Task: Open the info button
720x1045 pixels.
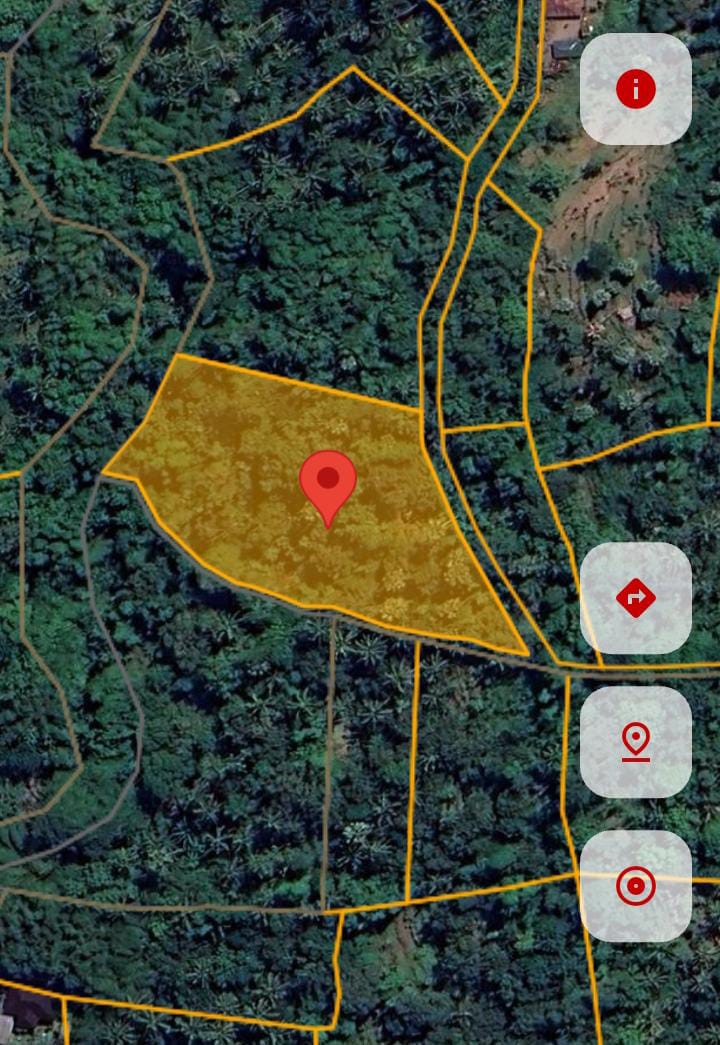Action: (635, 89)
